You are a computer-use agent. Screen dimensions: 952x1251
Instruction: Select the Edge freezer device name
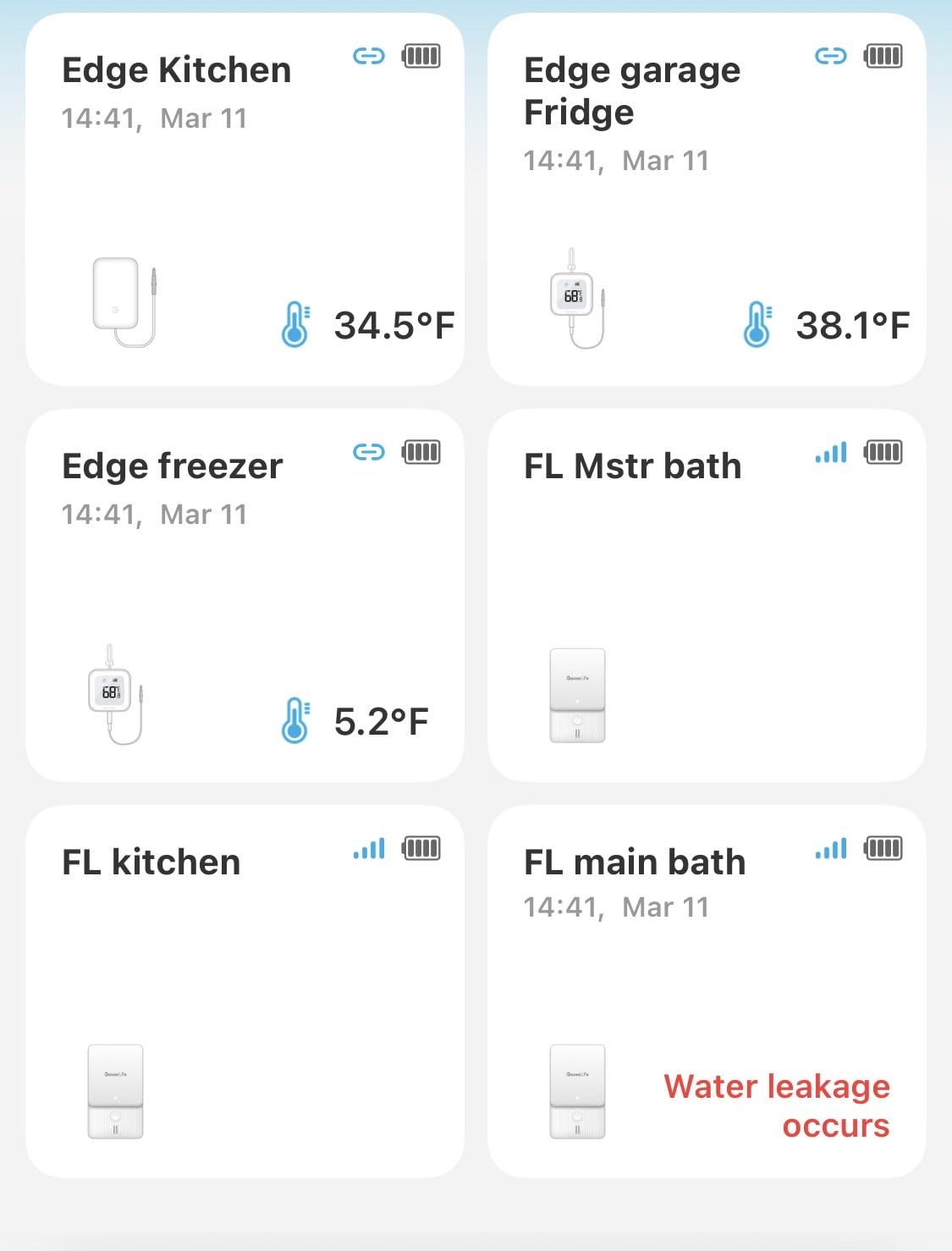[171, 465]
